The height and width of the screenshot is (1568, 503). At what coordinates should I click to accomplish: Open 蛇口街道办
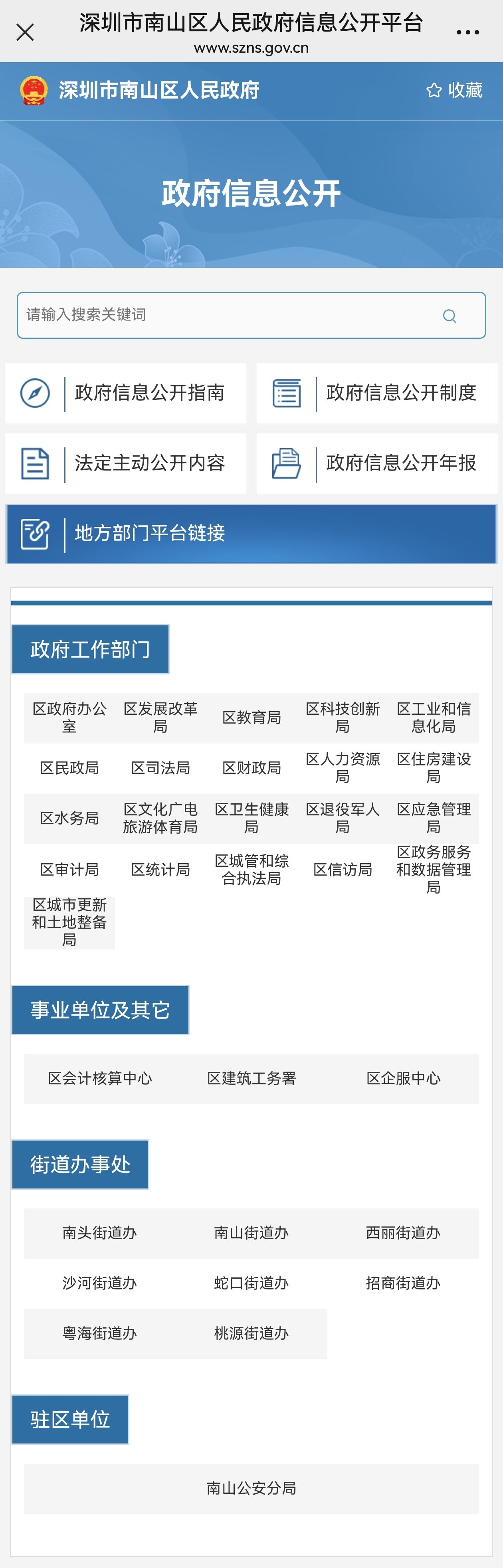click(252, 1283)
